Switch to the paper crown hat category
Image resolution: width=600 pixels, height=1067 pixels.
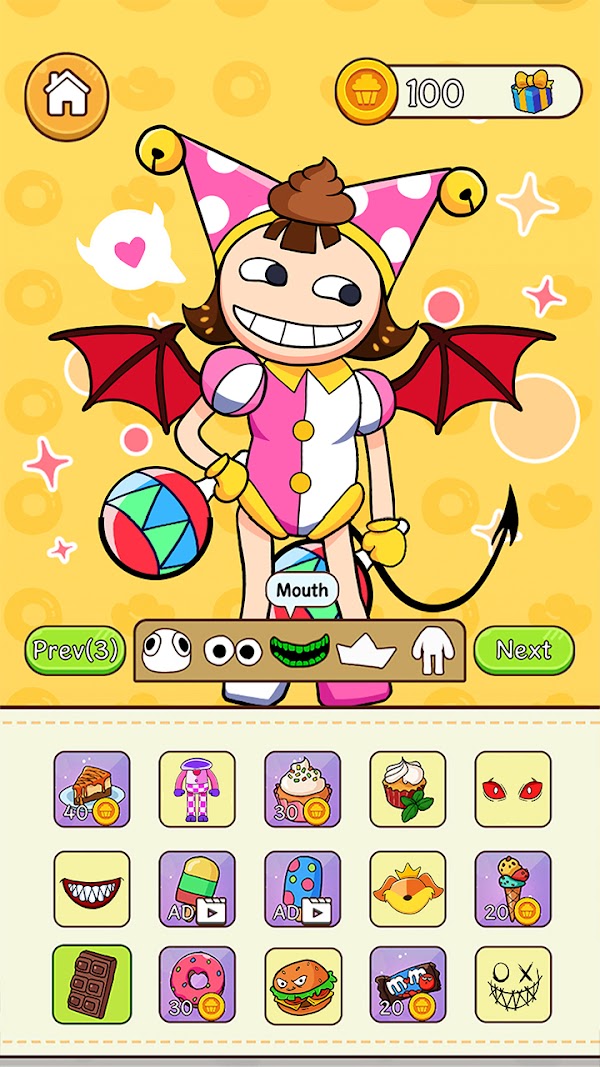(366, 651)
